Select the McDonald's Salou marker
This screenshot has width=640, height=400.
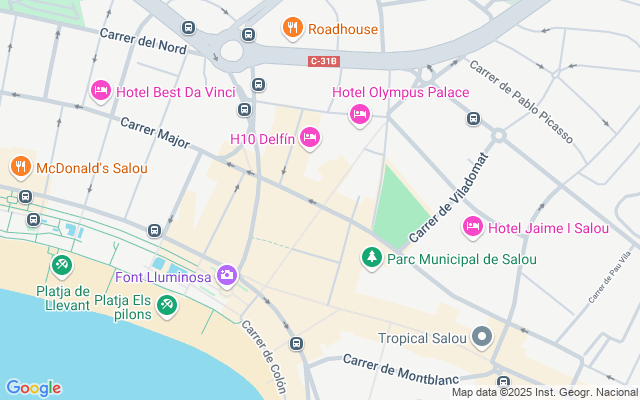(21, 168)
